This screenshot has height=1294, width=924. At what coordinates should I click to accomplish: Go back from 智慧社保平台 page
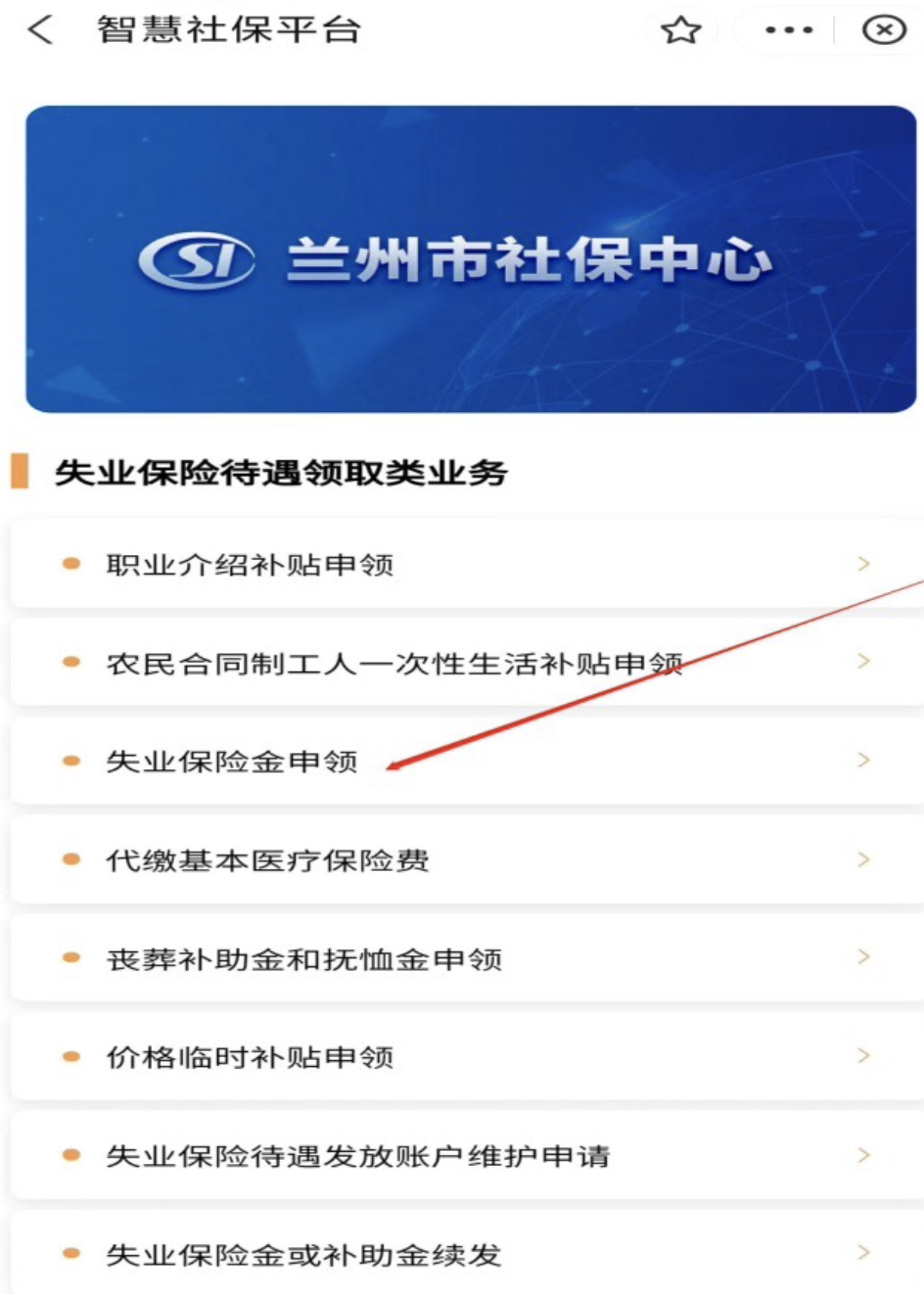click(x=40, y=29)
